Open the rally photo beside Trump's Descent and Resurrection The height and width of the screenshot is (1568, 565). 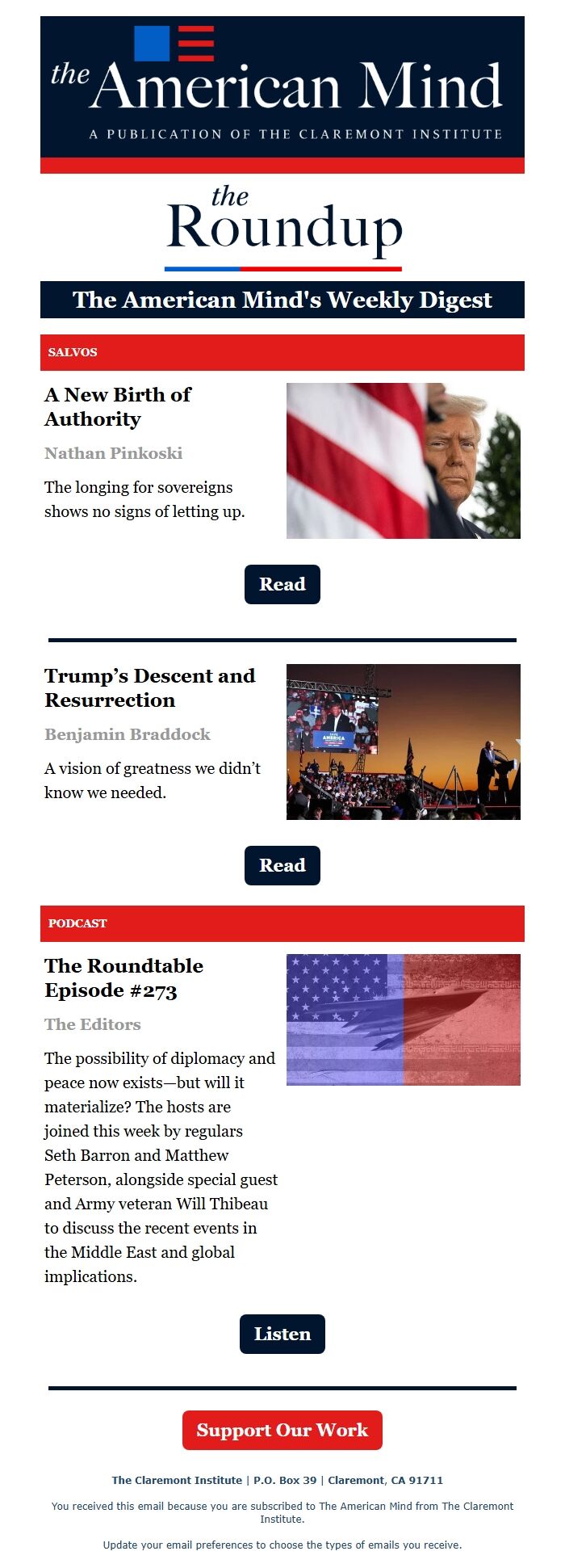(x=404, y=742)
